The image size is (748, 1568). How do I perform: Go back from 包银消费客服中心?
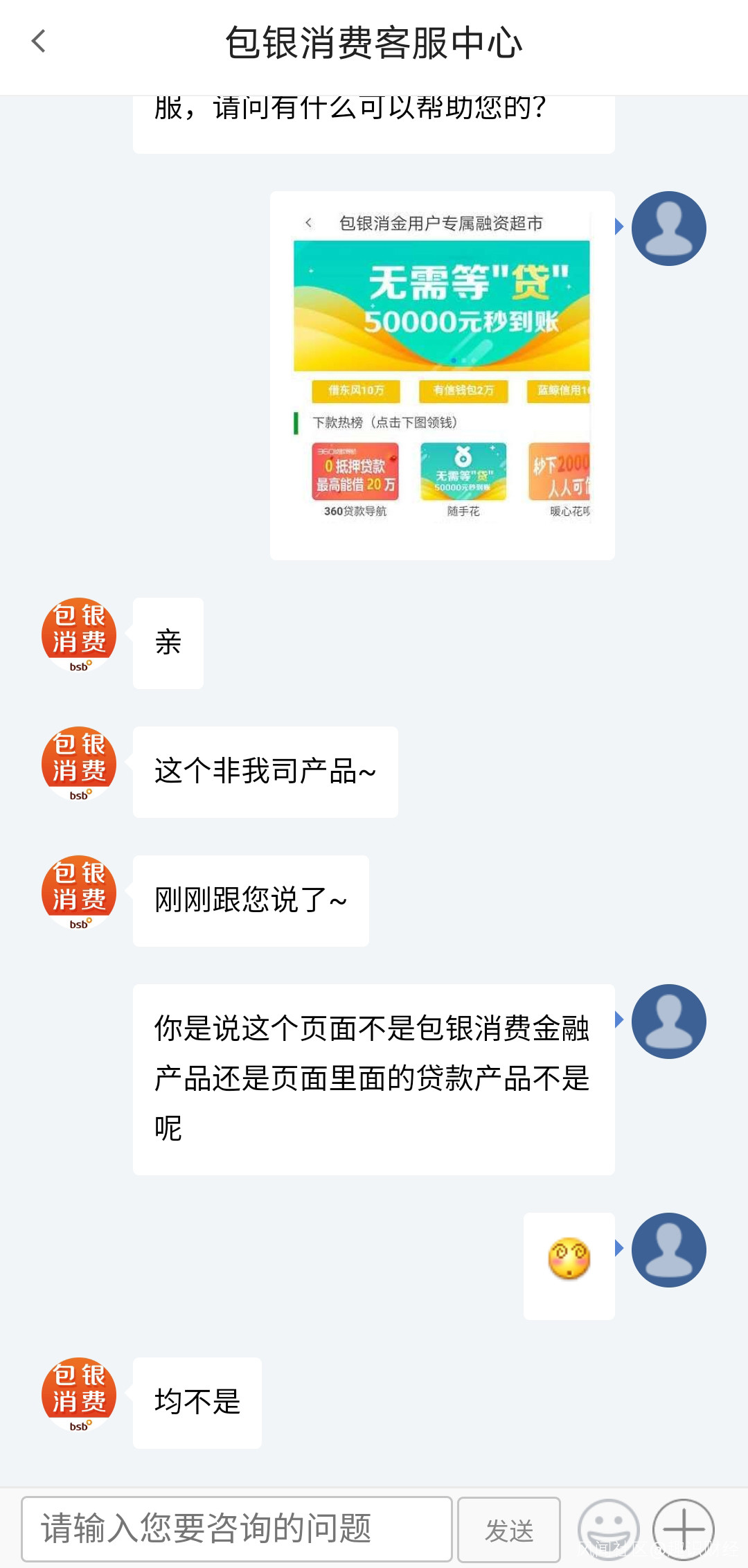tap(39, 42)
